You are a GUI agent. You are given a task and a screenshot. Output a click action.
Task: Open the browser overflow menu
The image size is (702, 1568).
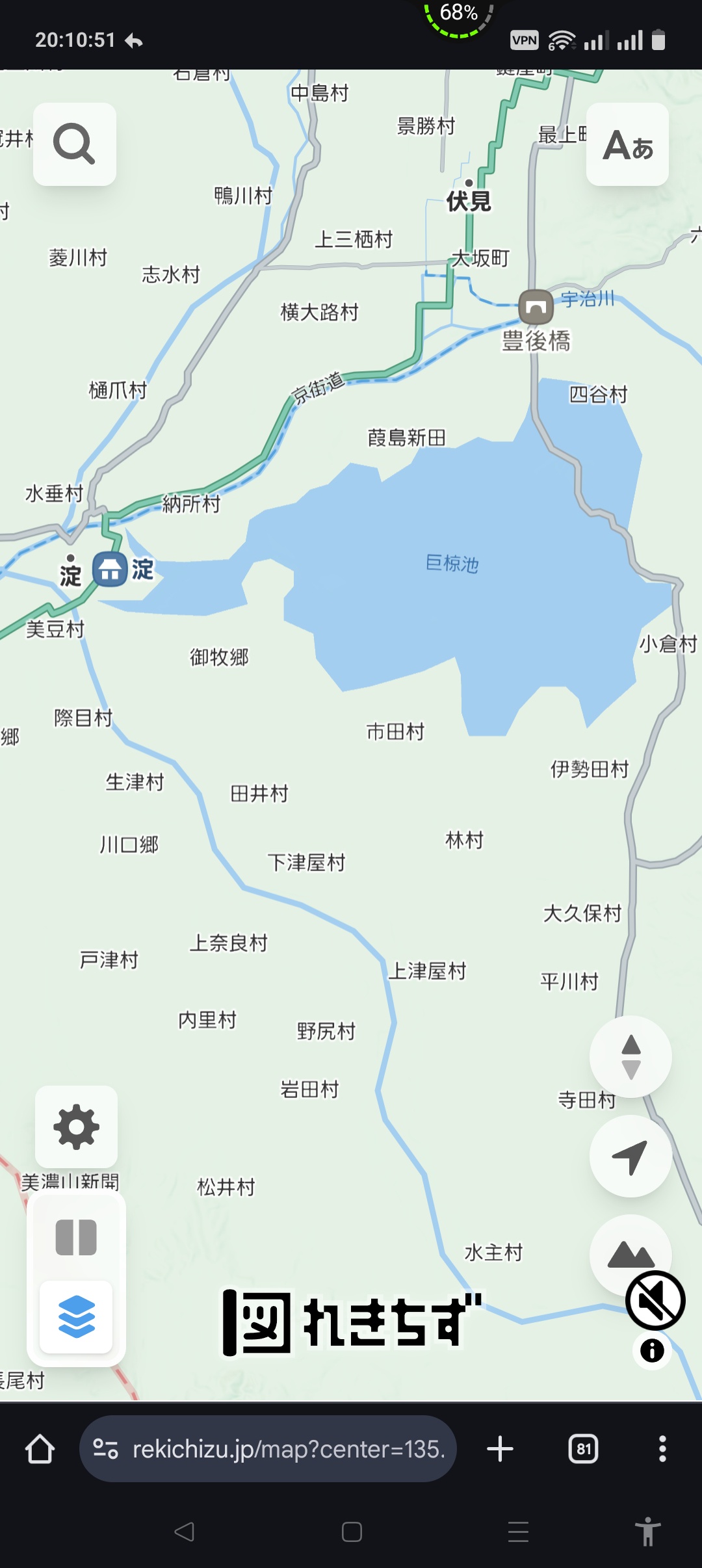[x=662, y=1449]
